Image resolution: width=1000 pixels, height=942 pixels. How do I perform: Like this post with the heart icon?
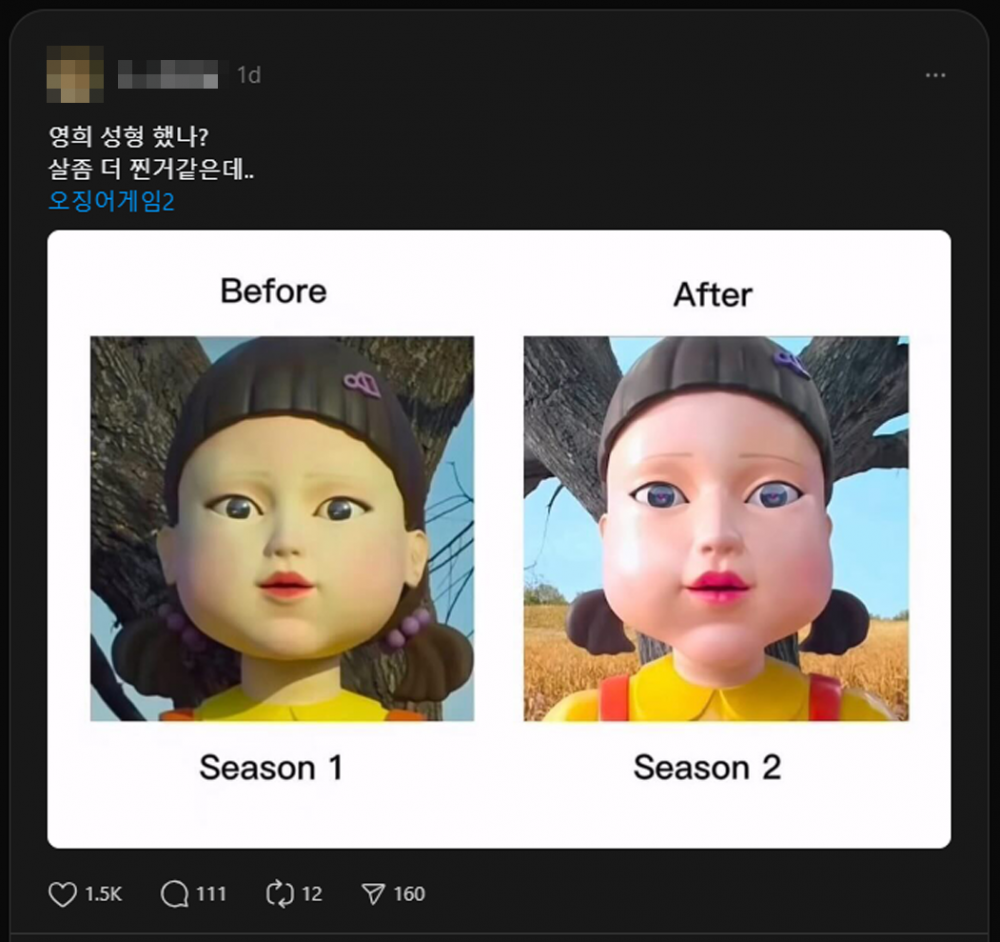[x=63, y=894]
